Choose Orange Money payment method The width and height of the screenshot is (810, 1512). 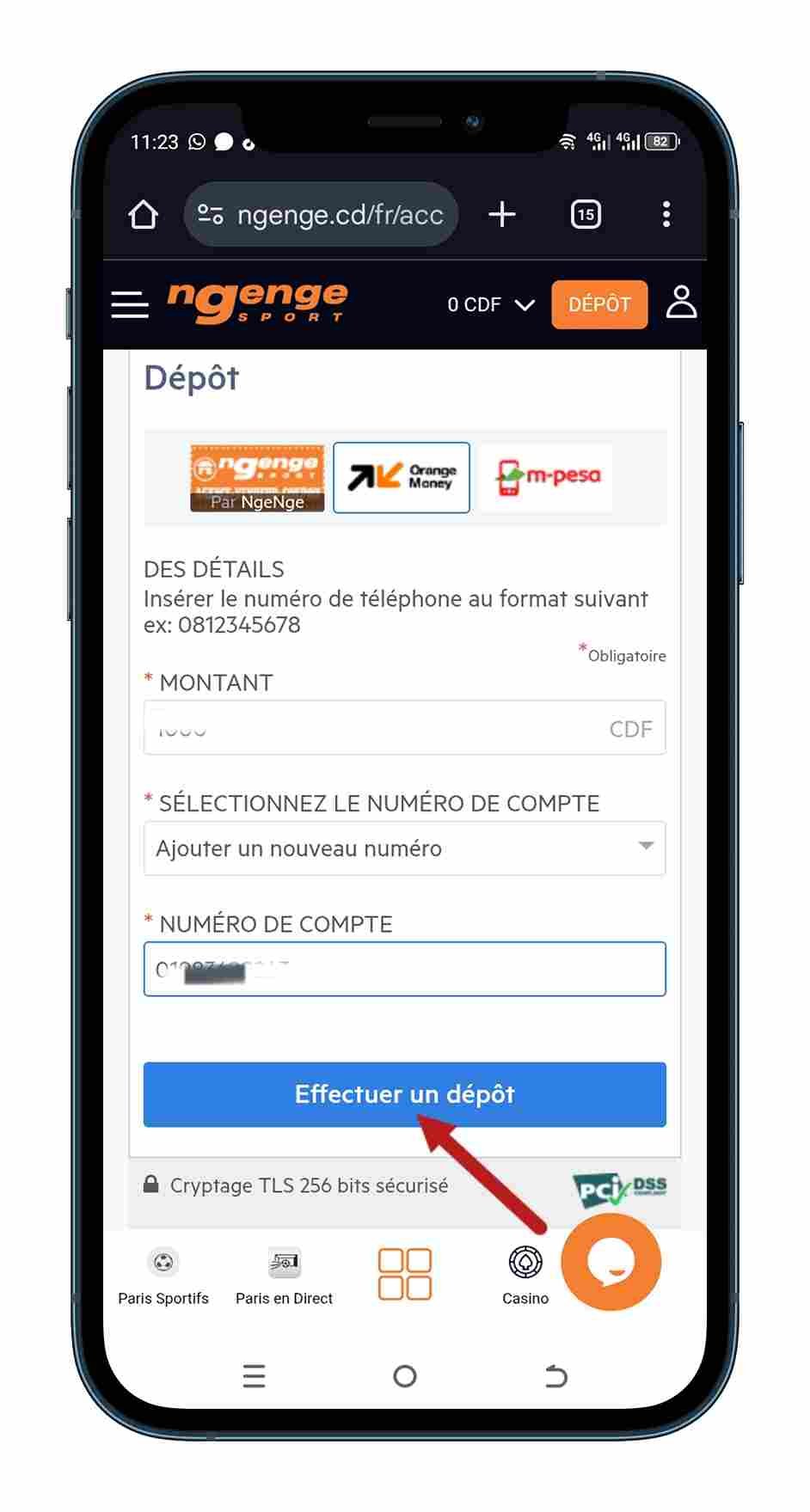(402, 477)
